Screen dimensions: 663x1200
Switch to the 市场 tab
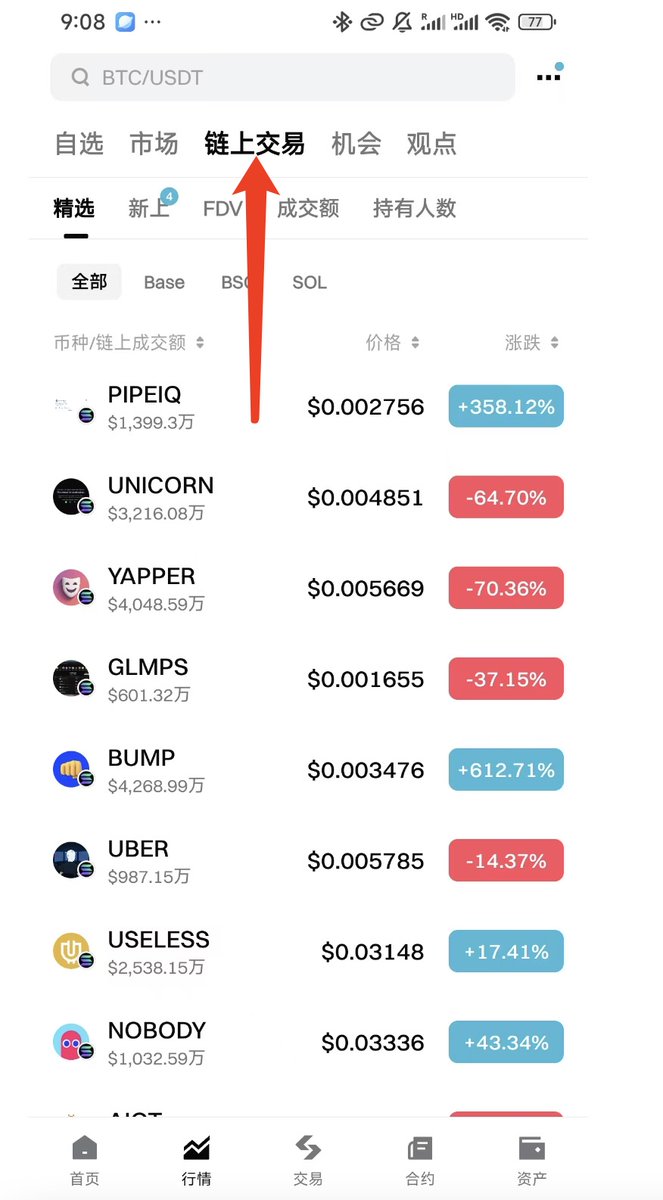point(154,143)
